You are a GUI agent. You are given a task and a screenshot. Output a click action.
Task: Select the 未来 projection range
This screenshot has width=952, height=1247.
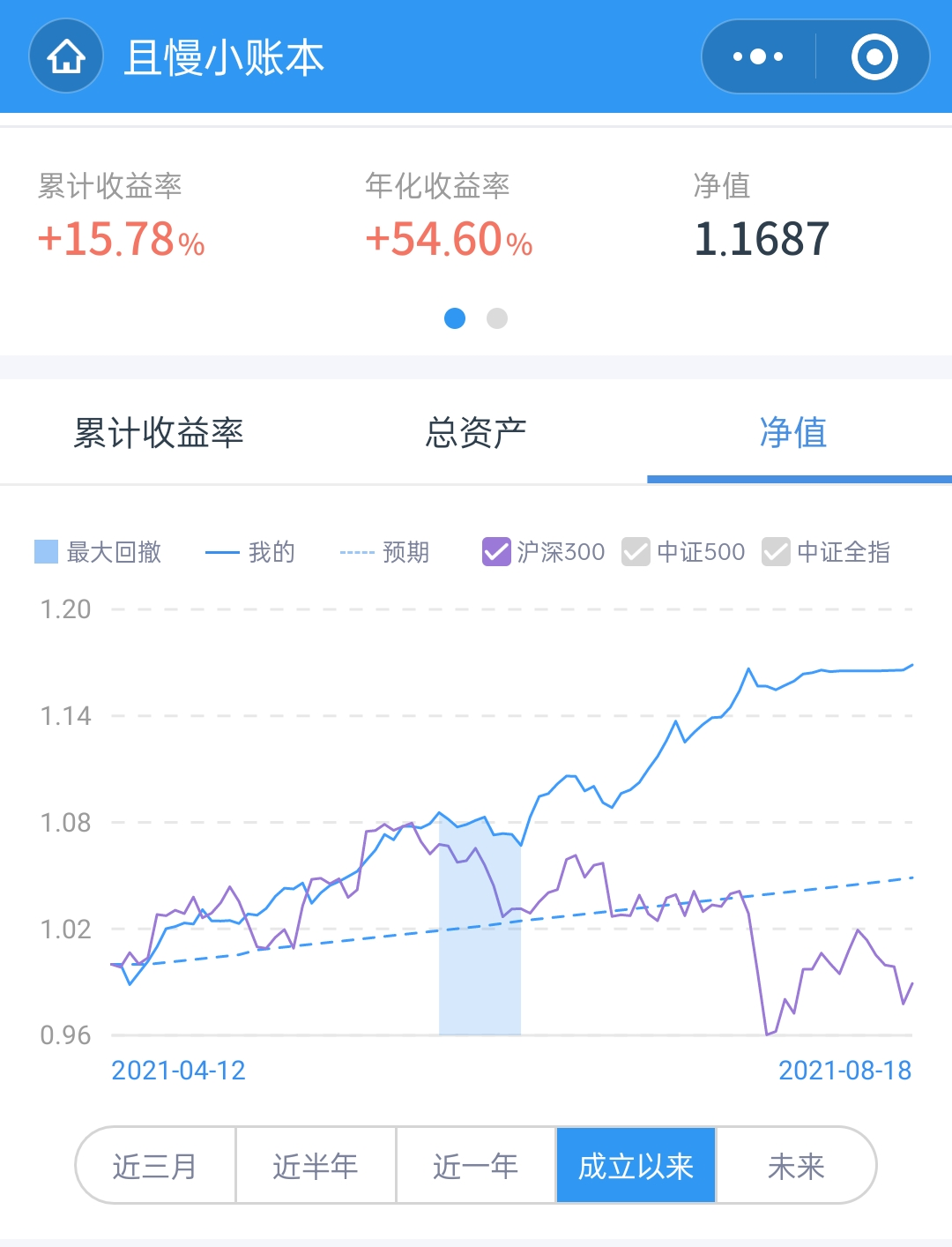click(796, 1166)
